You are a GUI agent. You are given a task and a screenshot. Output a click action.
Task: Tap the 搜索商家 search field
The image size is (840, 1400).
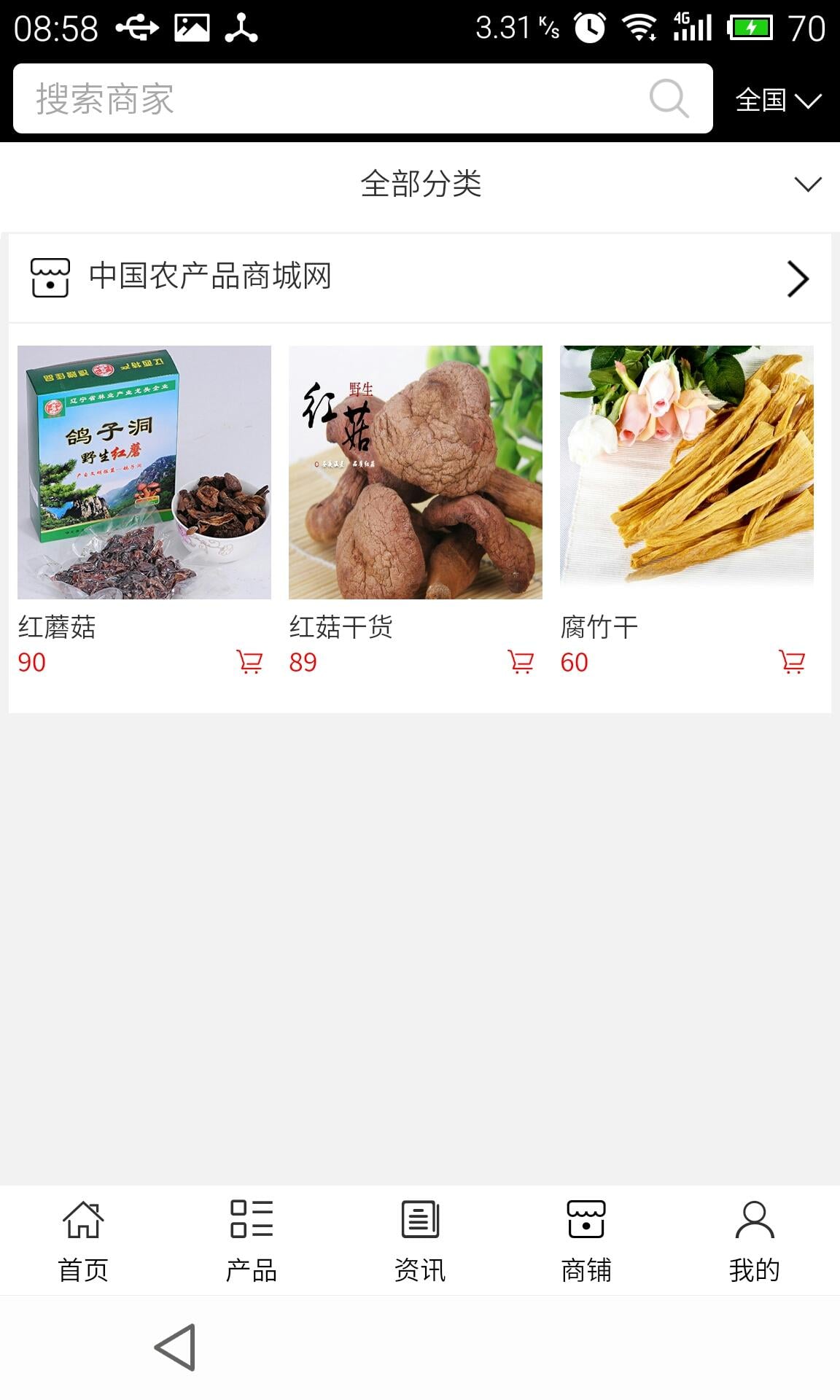328,98
